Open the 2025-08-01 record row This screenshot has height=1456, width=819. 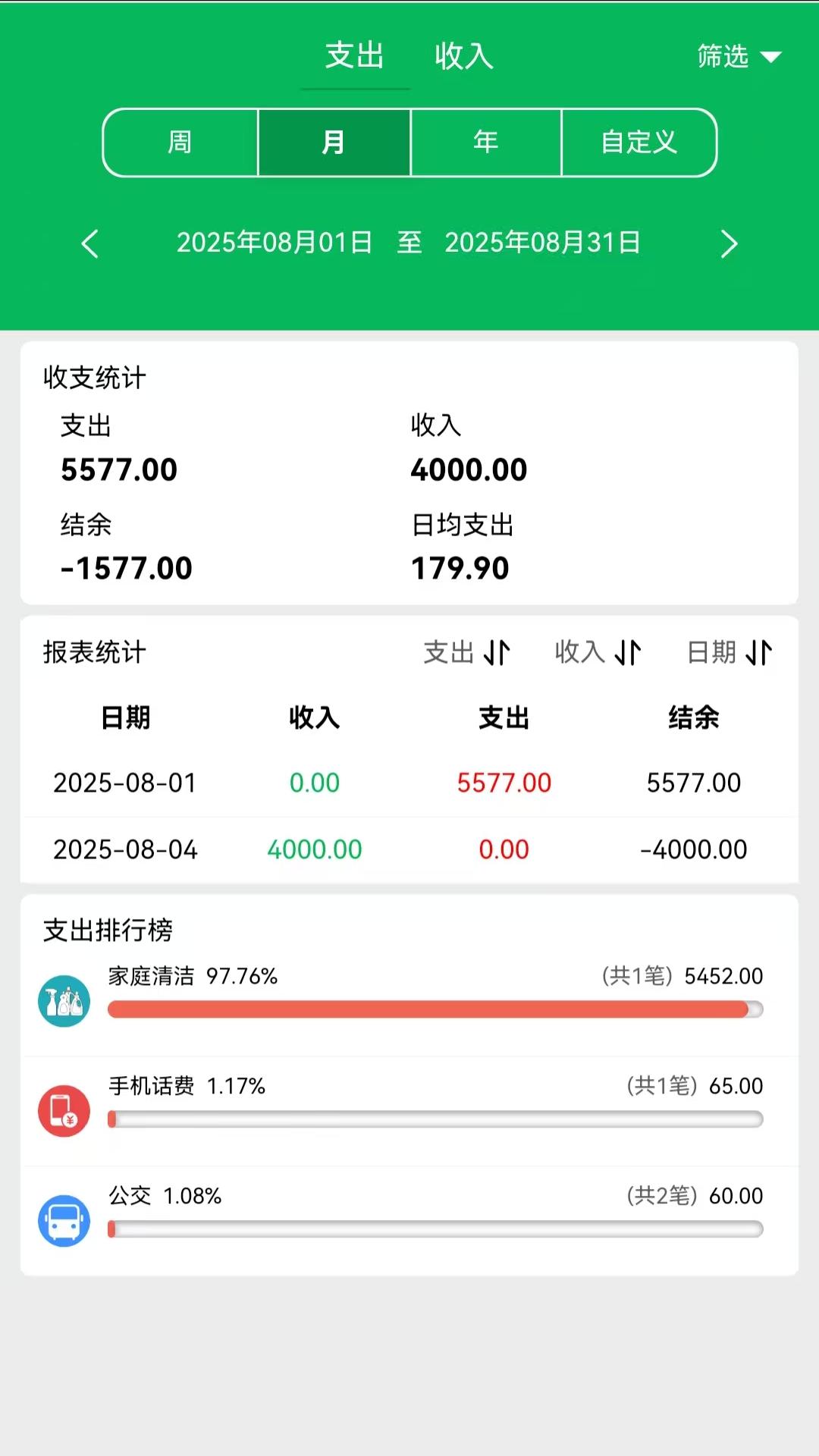tap(409, 782)
